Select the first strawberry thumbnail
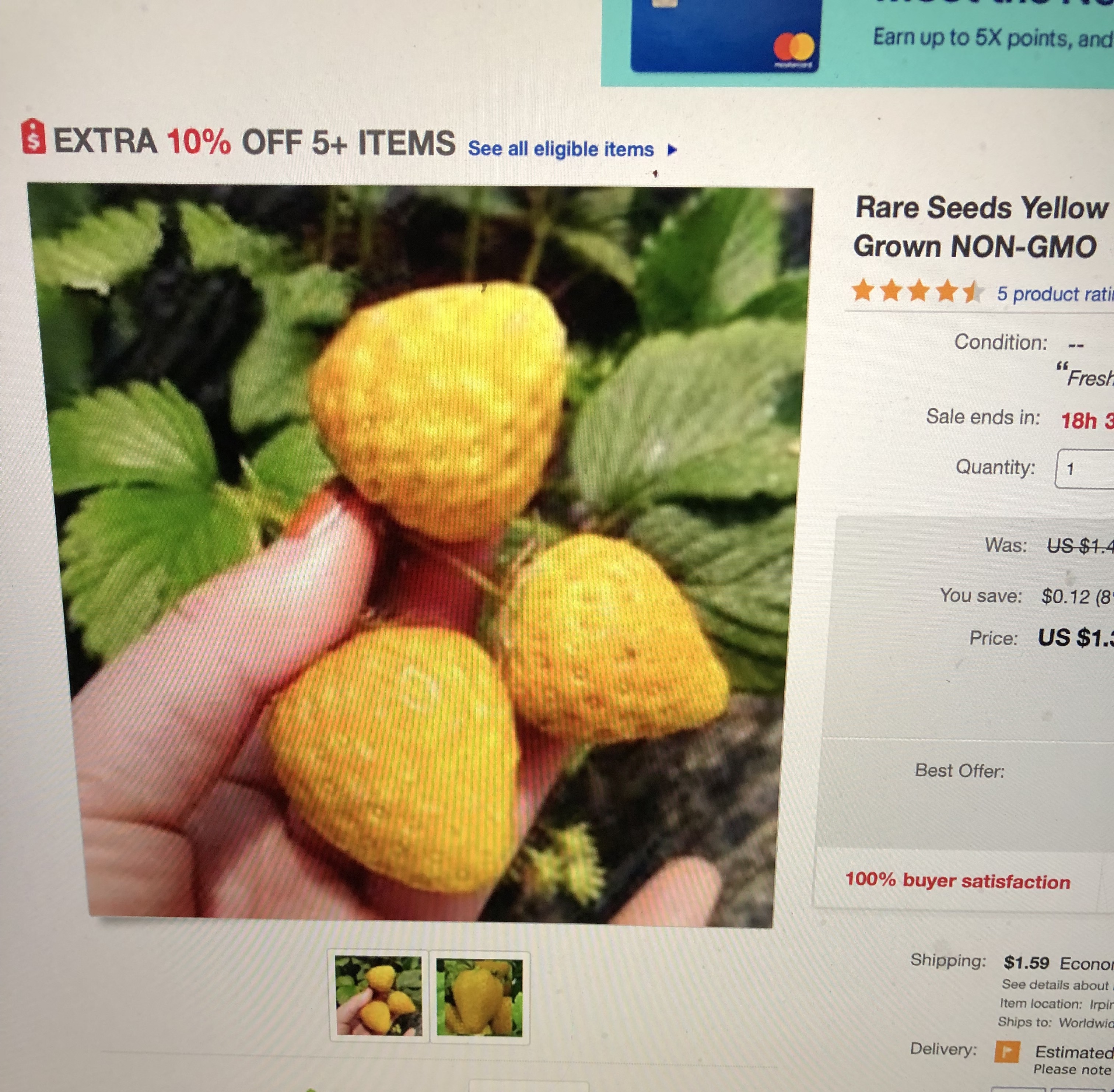 click(x=379, y=996)
